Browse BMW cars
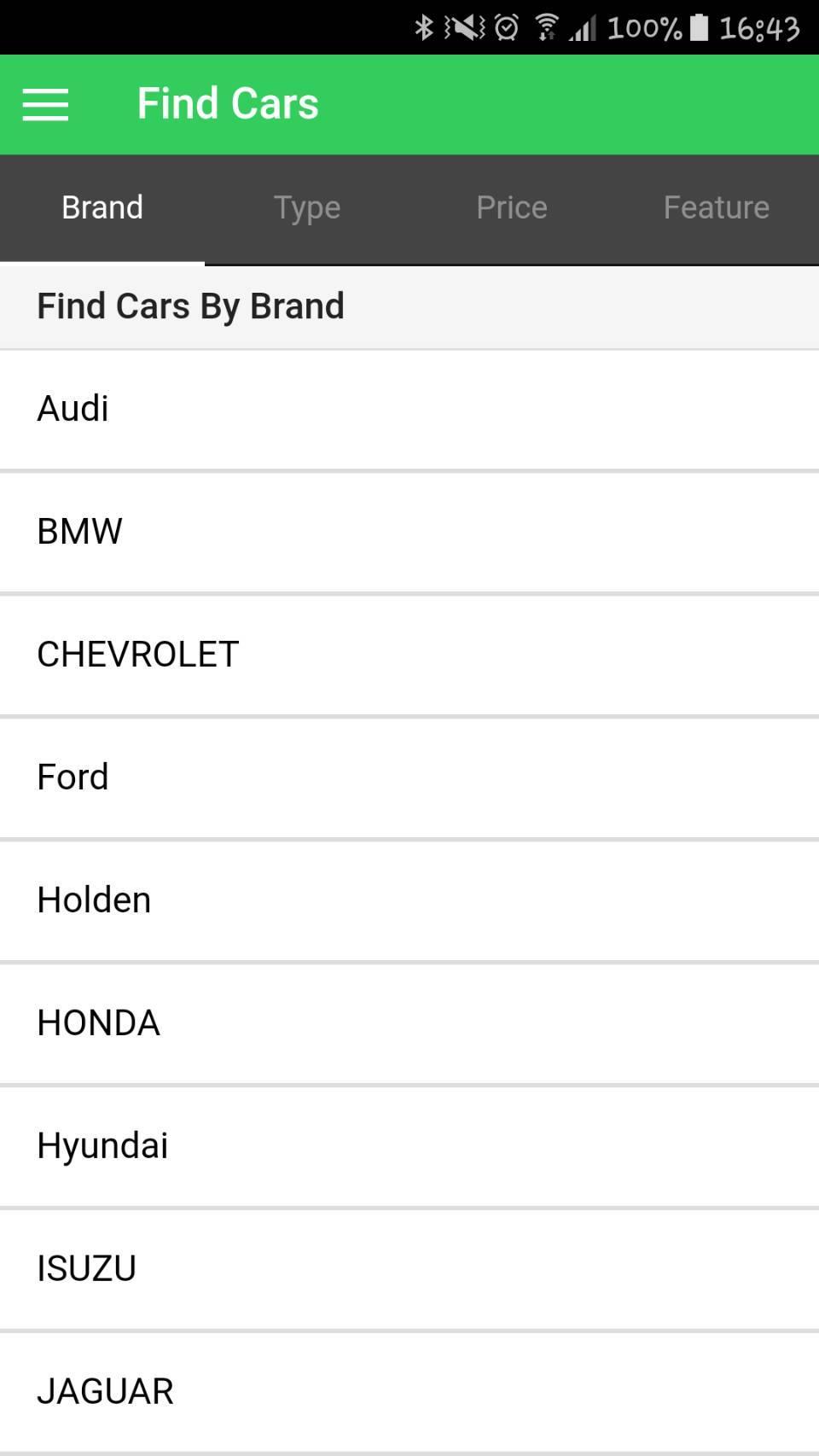 [409, 532]
